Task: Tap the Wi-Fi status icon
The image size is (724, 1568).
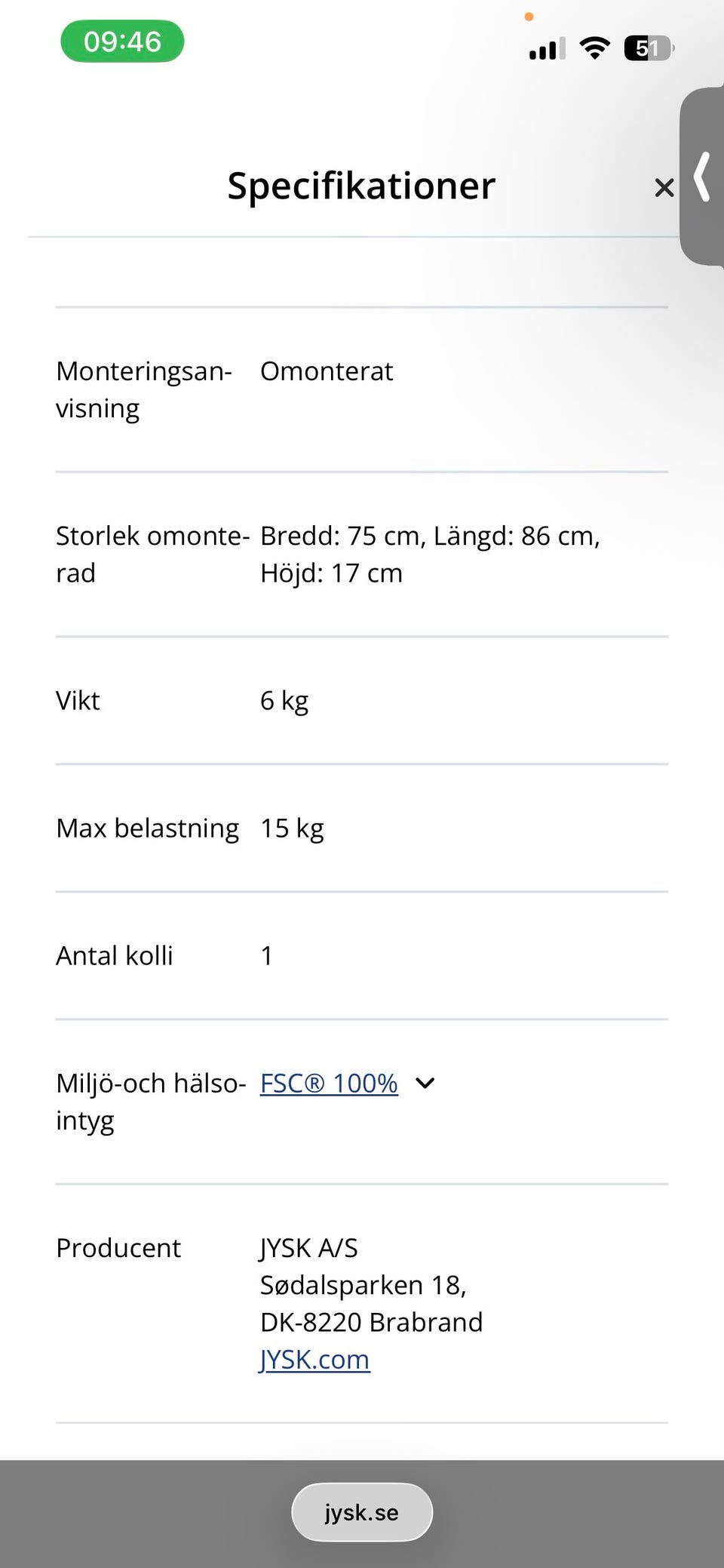Action: pyautogui.click(x=595, y=47)
